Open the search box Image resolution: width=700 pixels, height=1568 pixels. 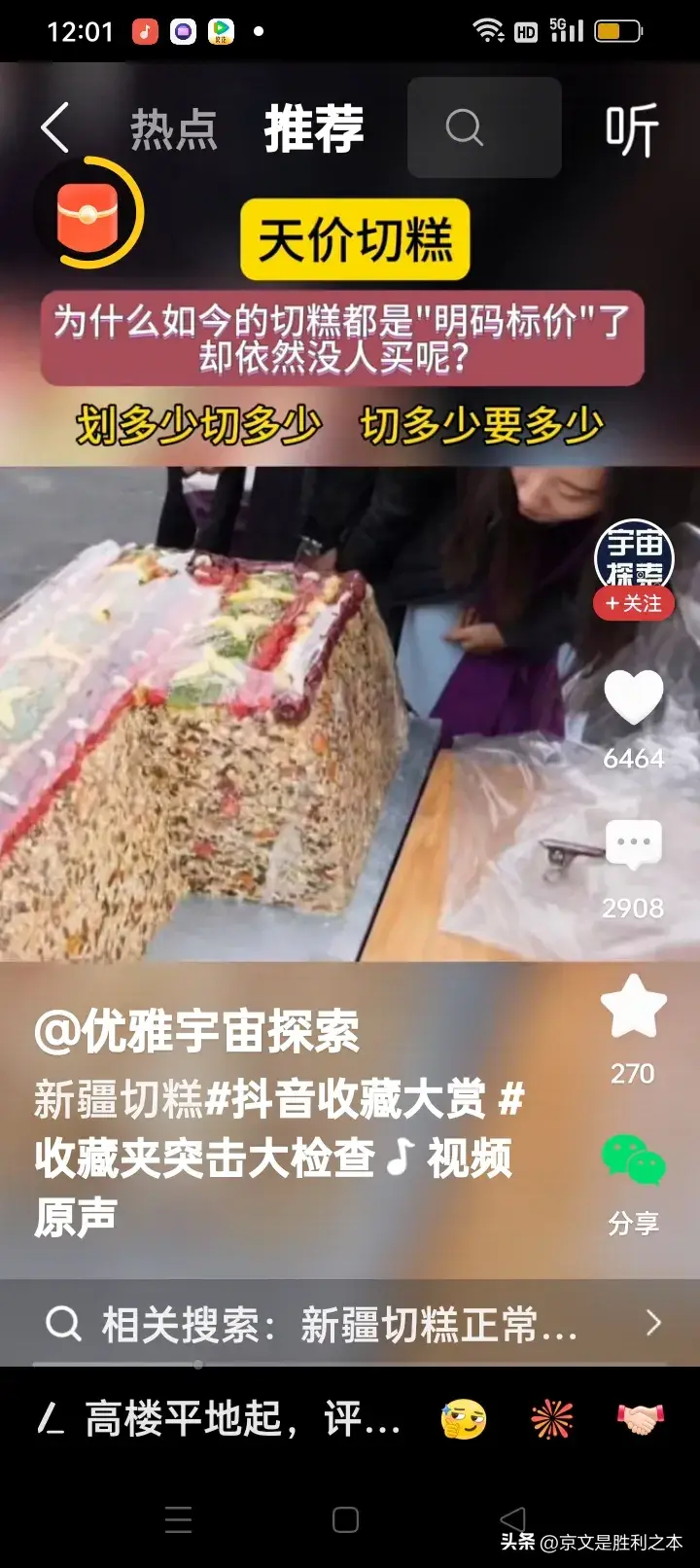click(483, 127)
